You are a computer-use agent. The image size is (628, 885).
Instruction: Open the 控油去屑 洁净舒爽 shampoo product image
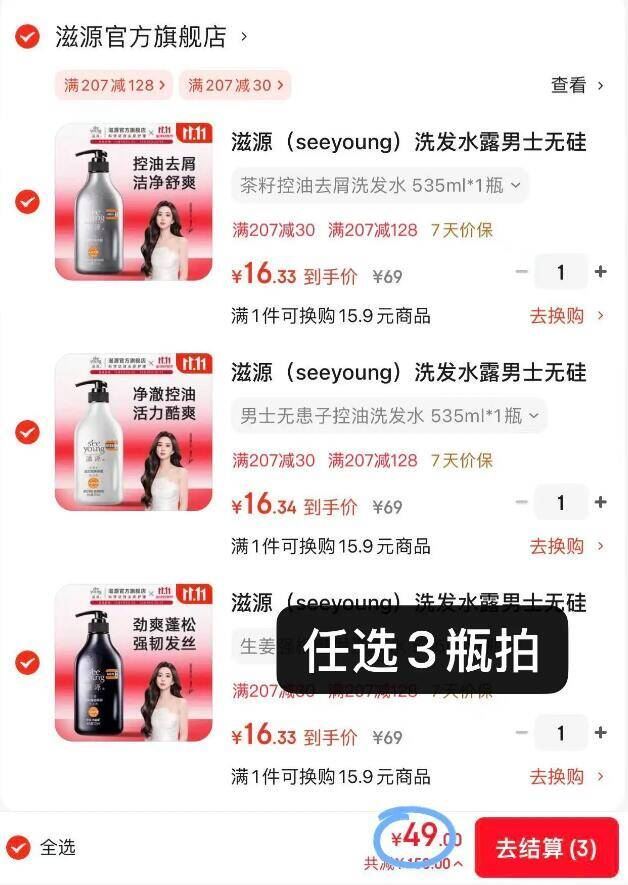tap(134, 201)
